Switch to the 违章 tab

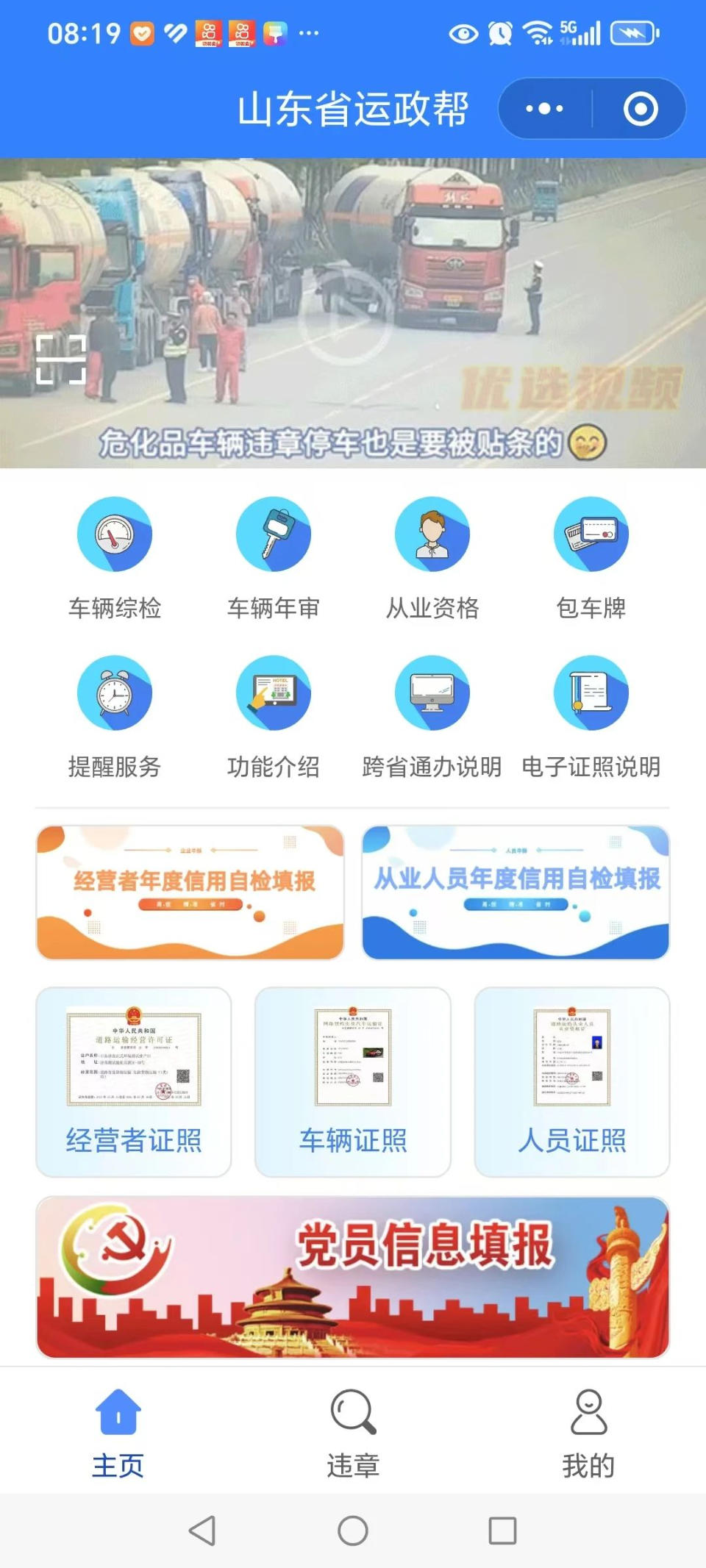(x=353, y=1432)
